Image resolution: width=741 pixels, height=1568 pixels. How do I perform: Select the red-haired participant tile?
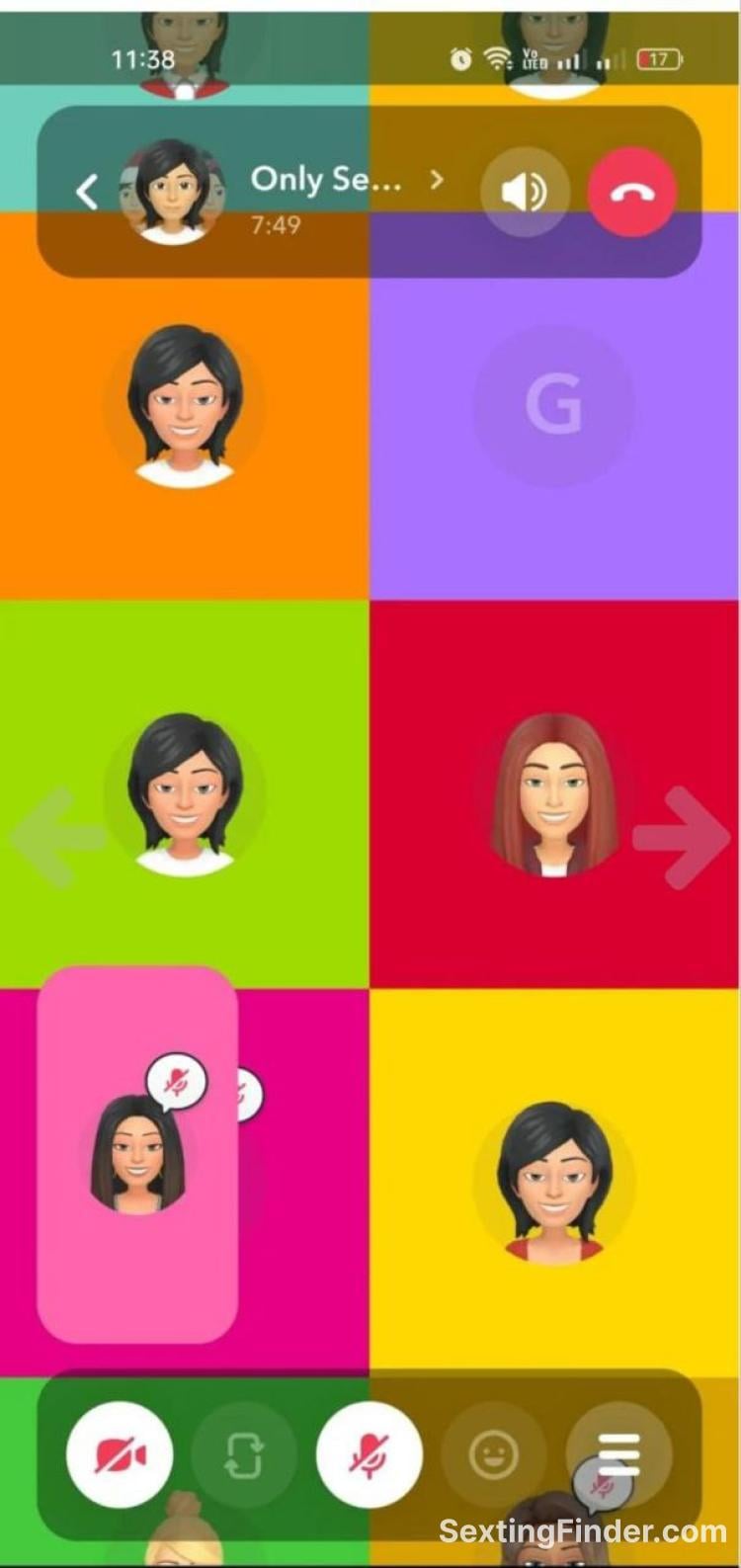click(x=553, y=793)
